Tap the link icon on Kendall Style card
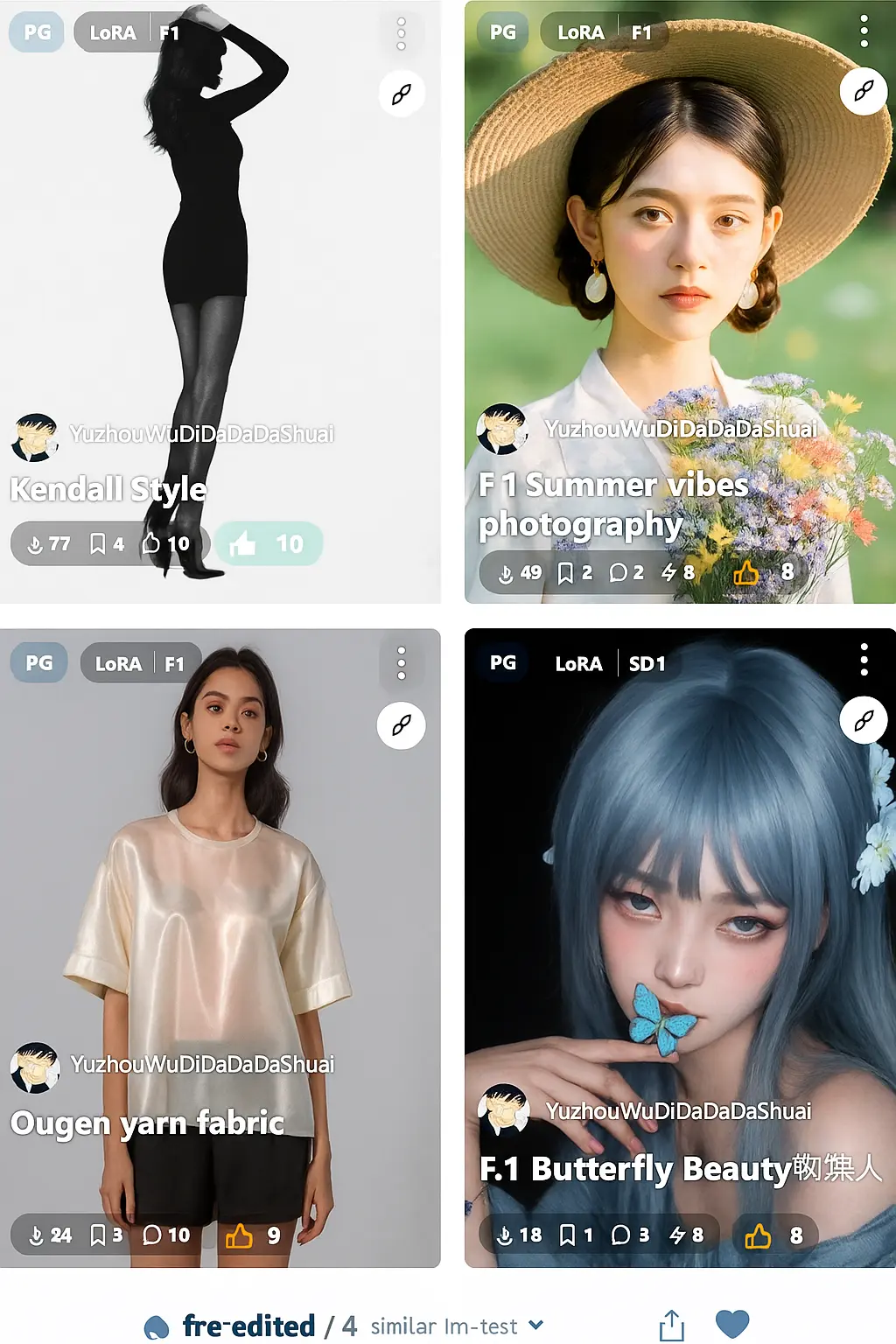The height and width of the screenshot is (1344, 896). (x=402, y=94)
